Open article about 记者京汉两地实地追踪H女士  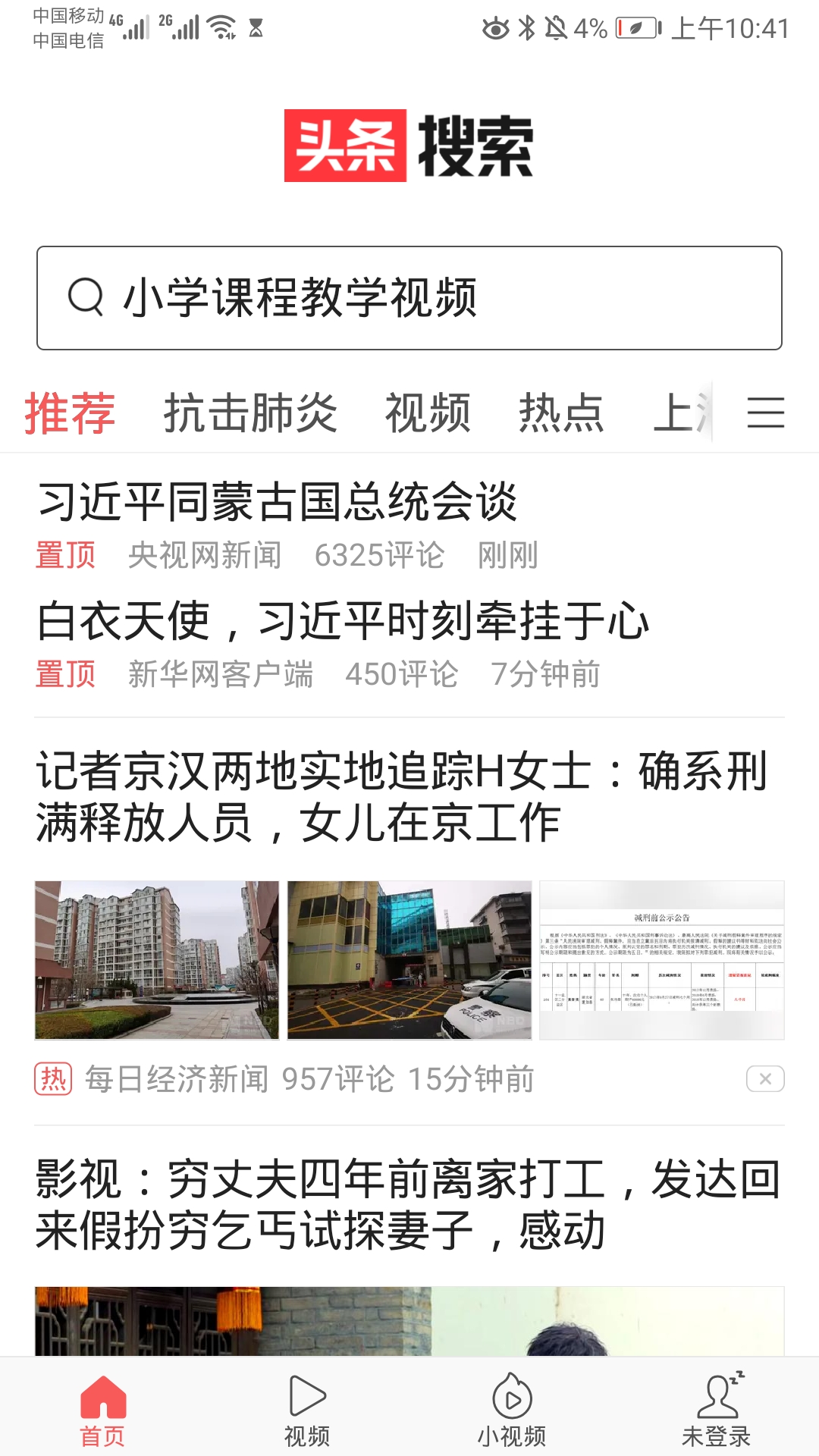pos(402,796)
